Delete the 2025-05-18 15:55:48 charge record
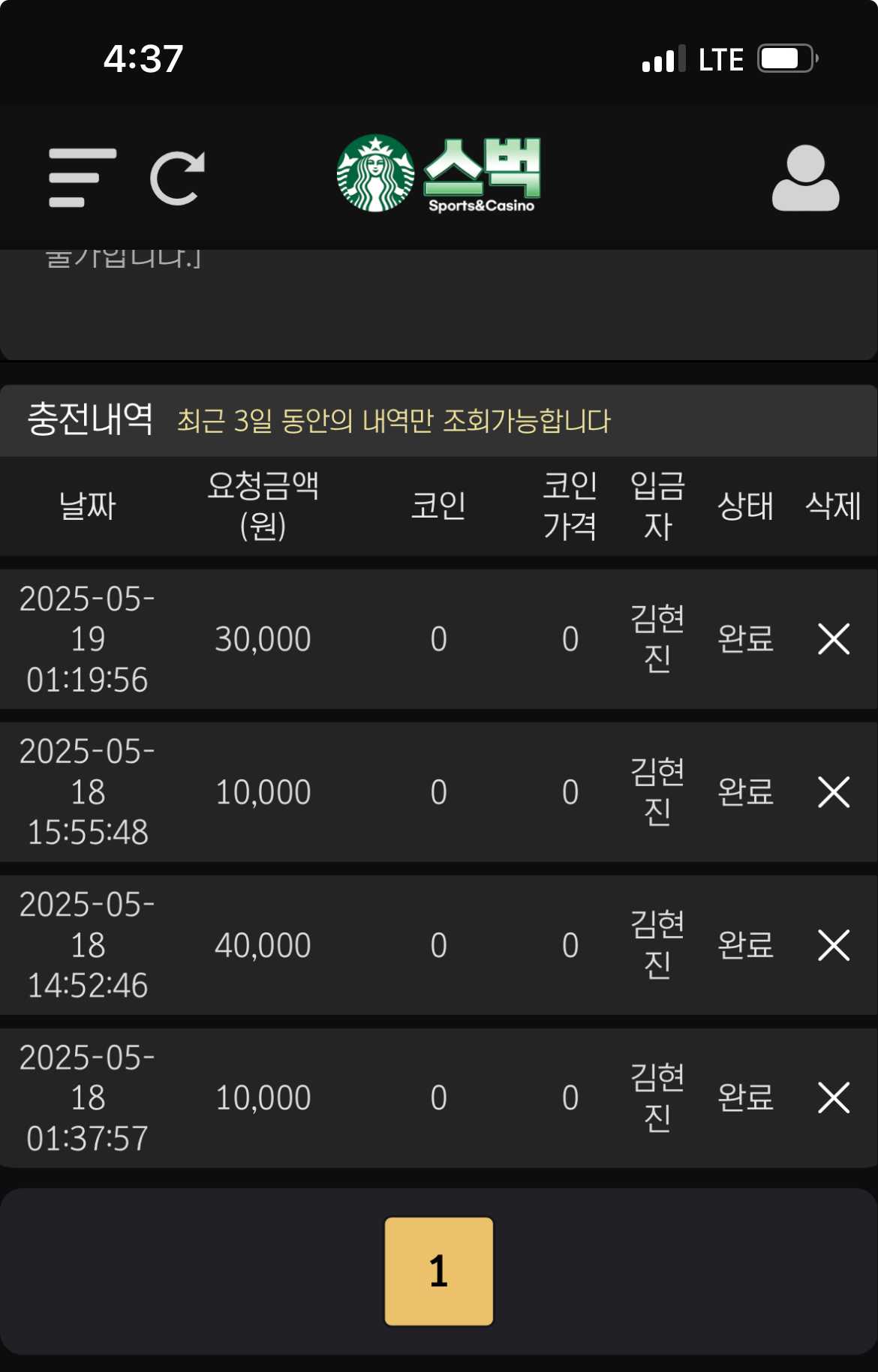Screen dimensions: 878x1372 [x=833, y=792]
